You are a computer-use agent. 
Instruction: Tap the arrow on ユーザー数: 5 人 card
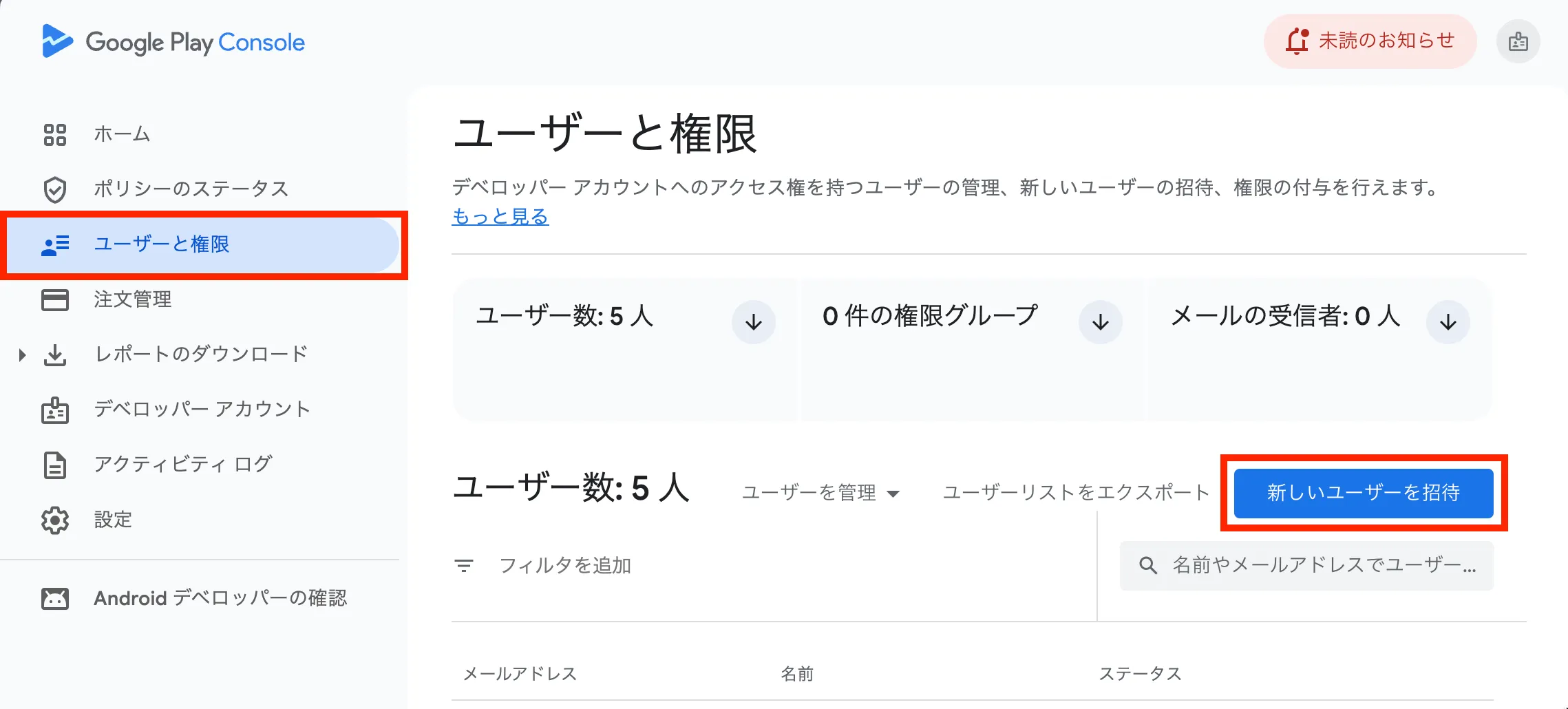tap(753, 322)
